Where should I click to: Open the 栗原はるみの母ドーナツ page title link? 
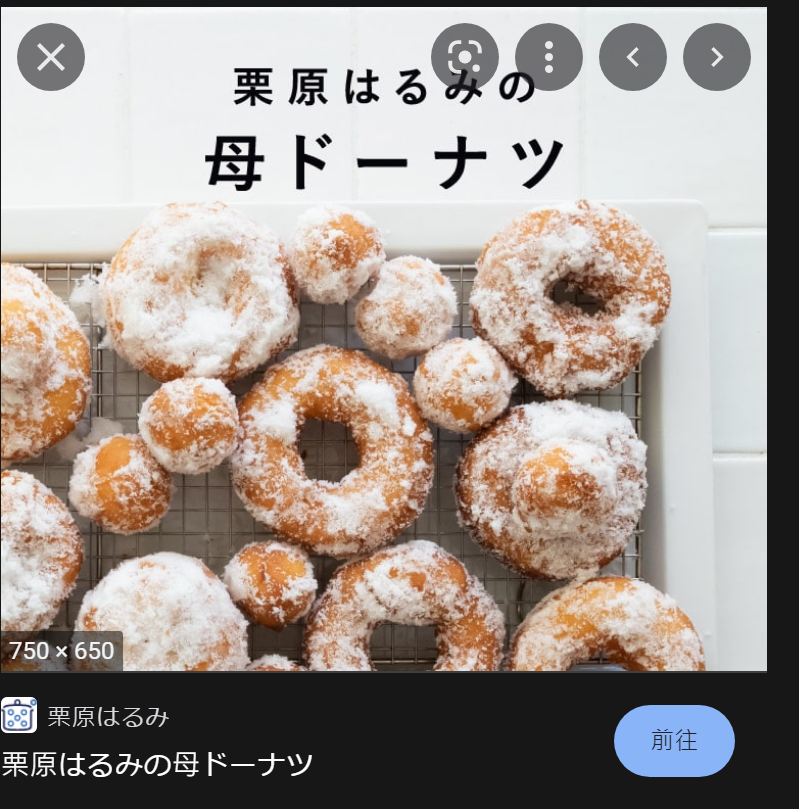coord(158,765)
